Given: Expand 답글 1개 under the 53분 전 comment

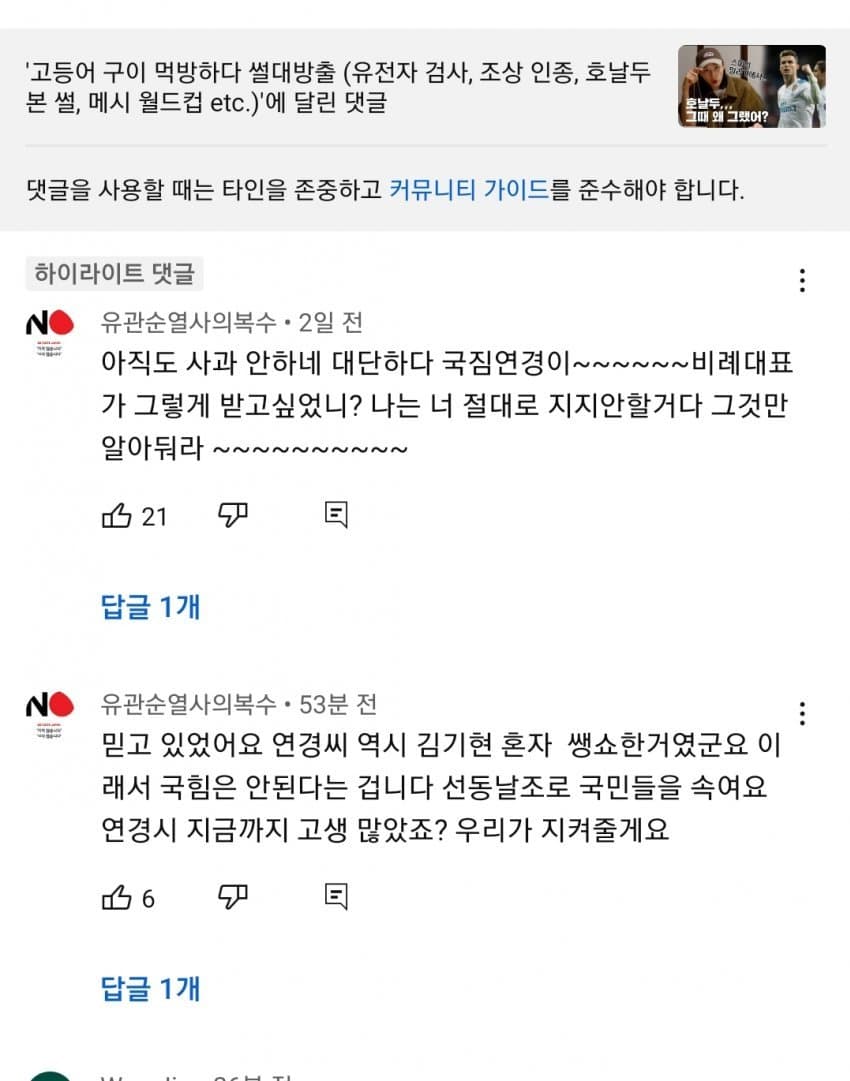Looking at the screenshot, I should coord(151,988).
